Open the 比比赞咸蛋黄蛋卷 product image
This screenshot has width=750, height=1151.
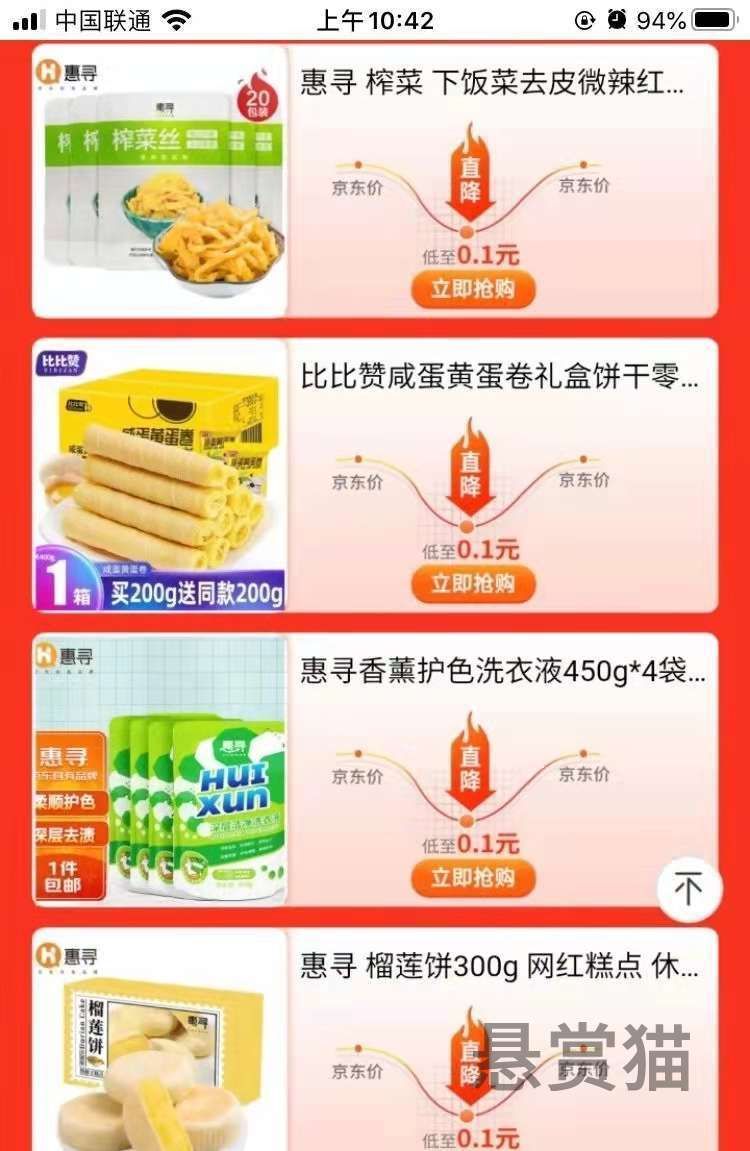(160, 476)
